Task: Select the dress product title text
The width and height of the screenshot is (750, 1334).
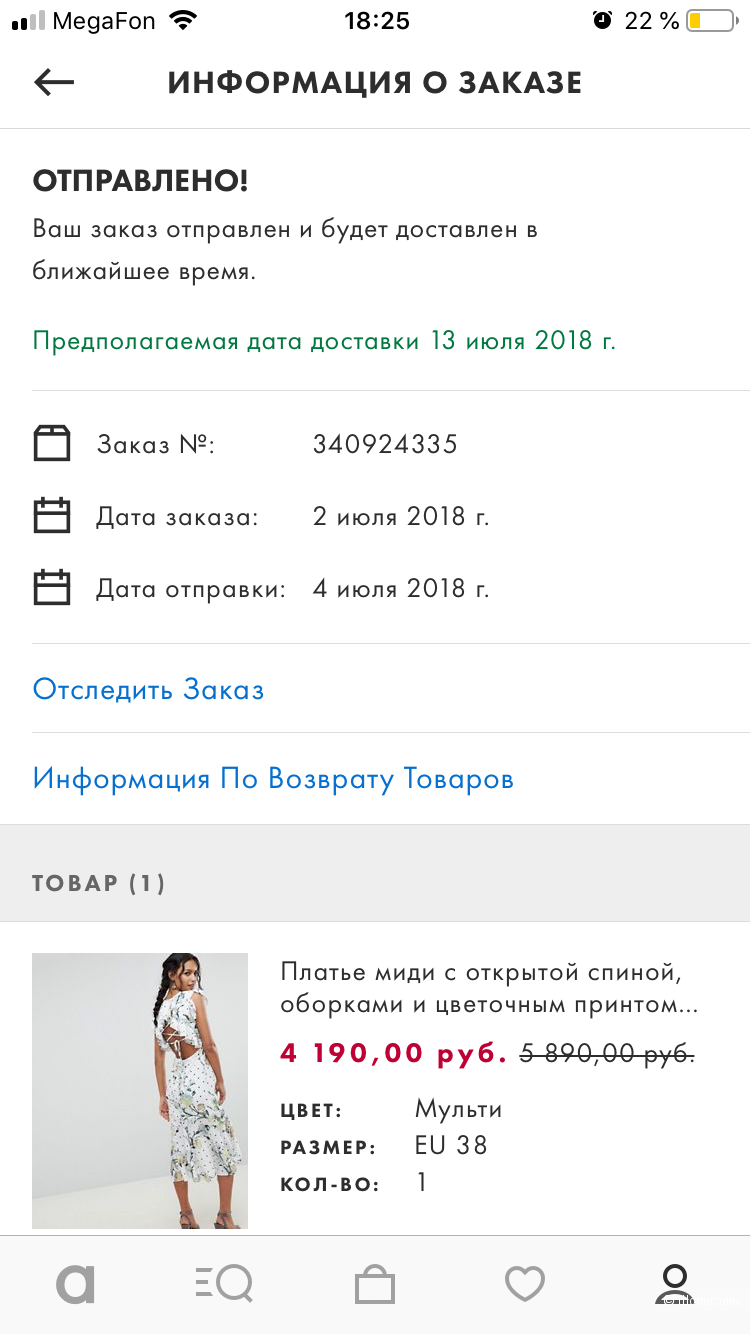Action: (486, 985)
